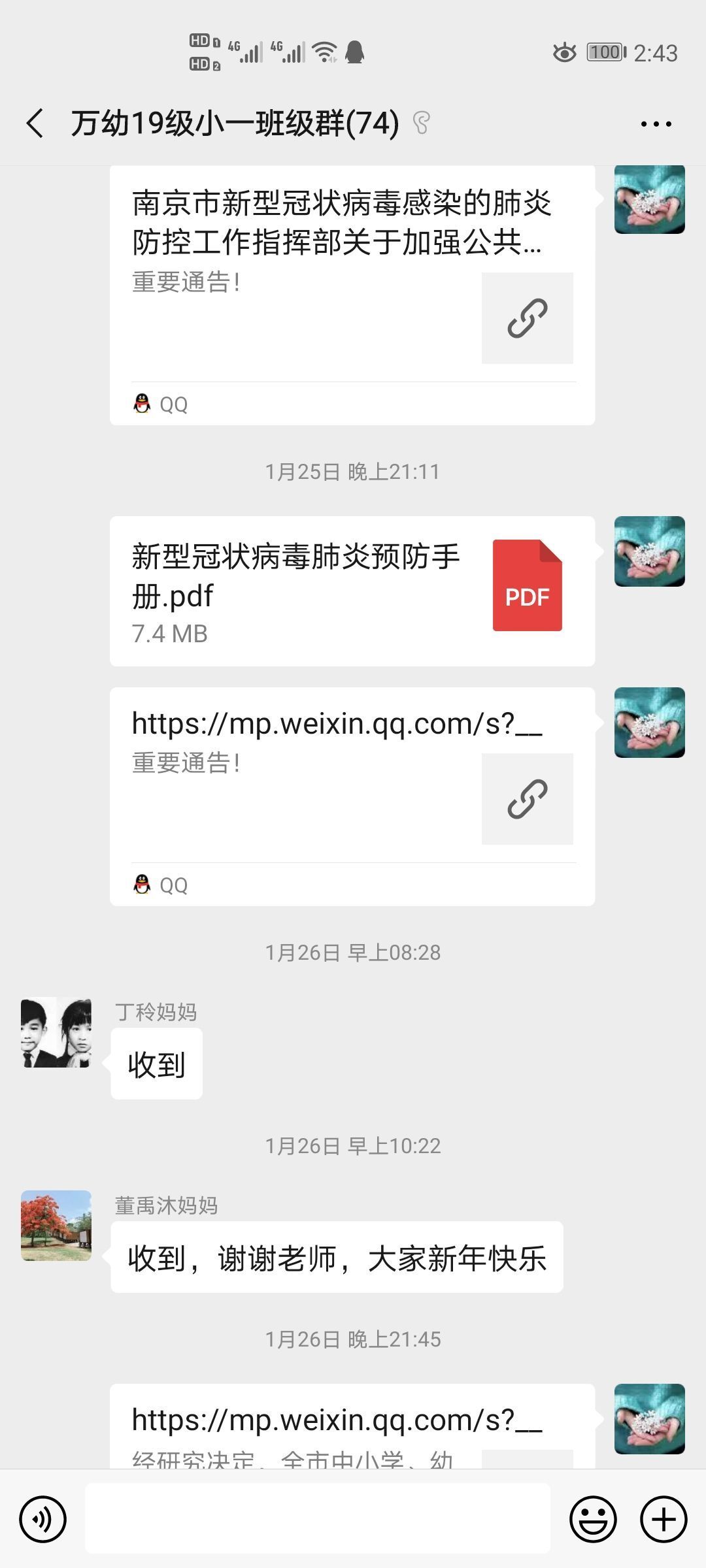
Task: Open the Nanjing epidemic notice link card
Action: 352,294
